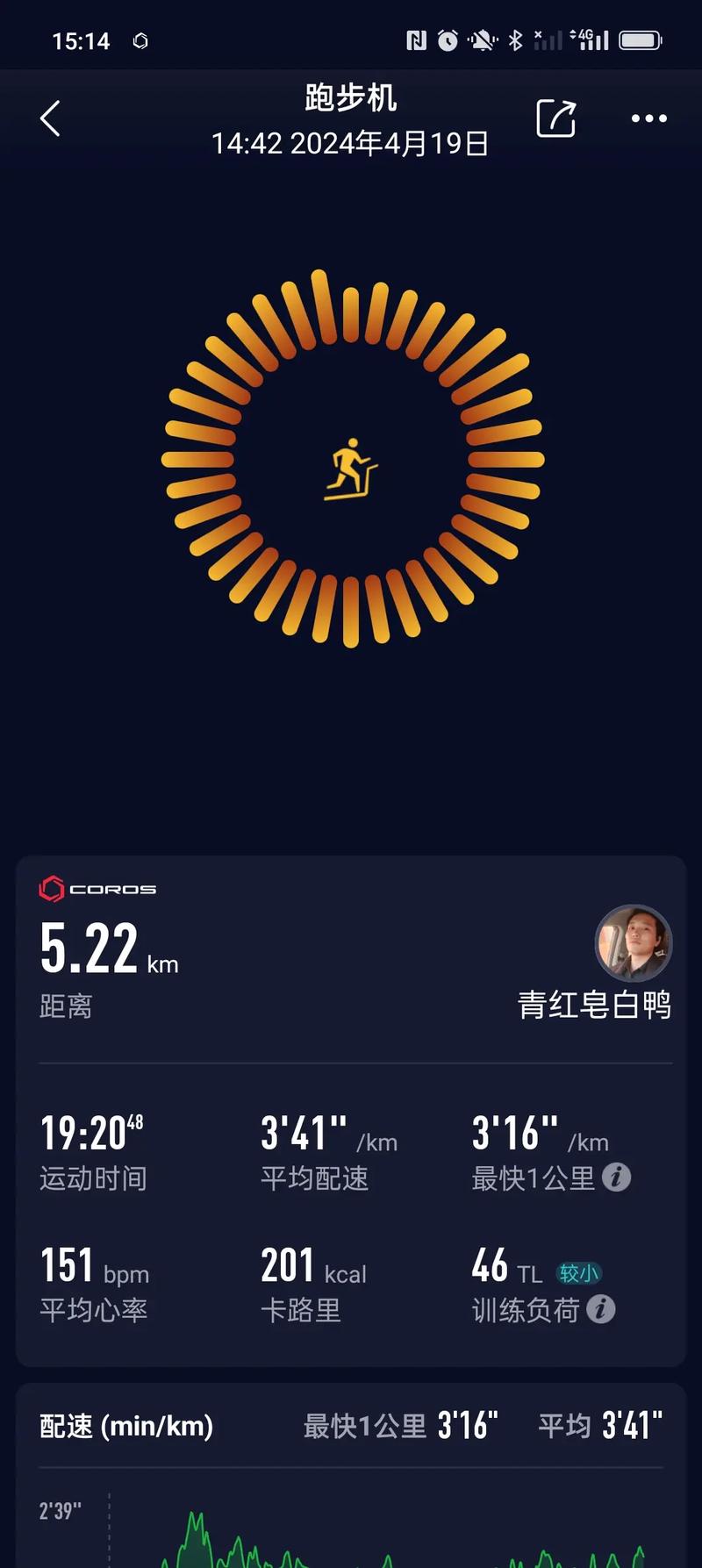Tap the back arrow to return
Viewport: 702px width, 1568px height.
coord(50,118)
